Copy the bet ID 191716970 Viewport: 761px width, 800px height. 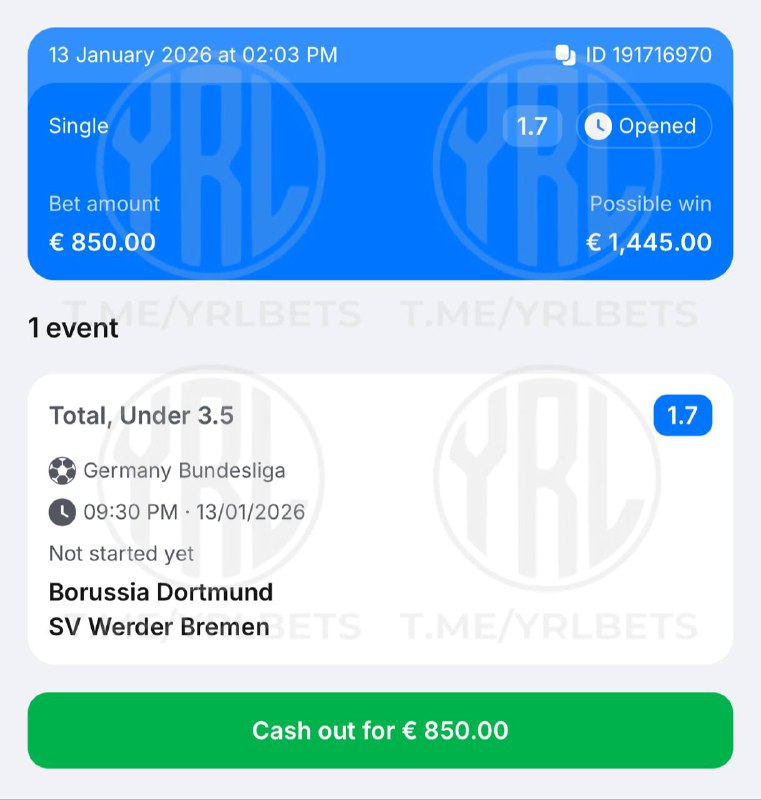point(566,54)
